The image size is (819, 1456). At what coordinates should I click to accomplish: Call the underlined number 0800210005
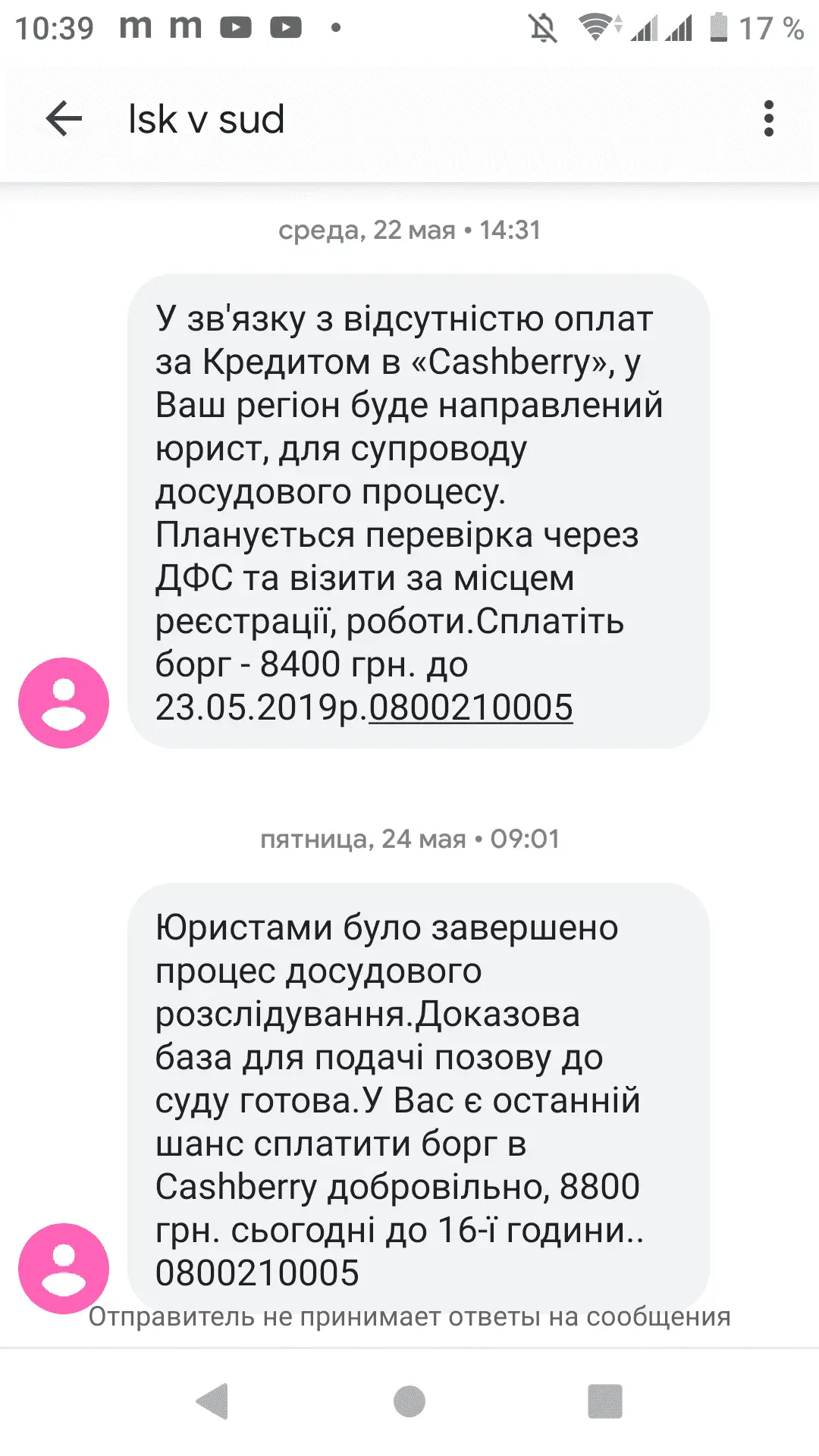(470, 708)
